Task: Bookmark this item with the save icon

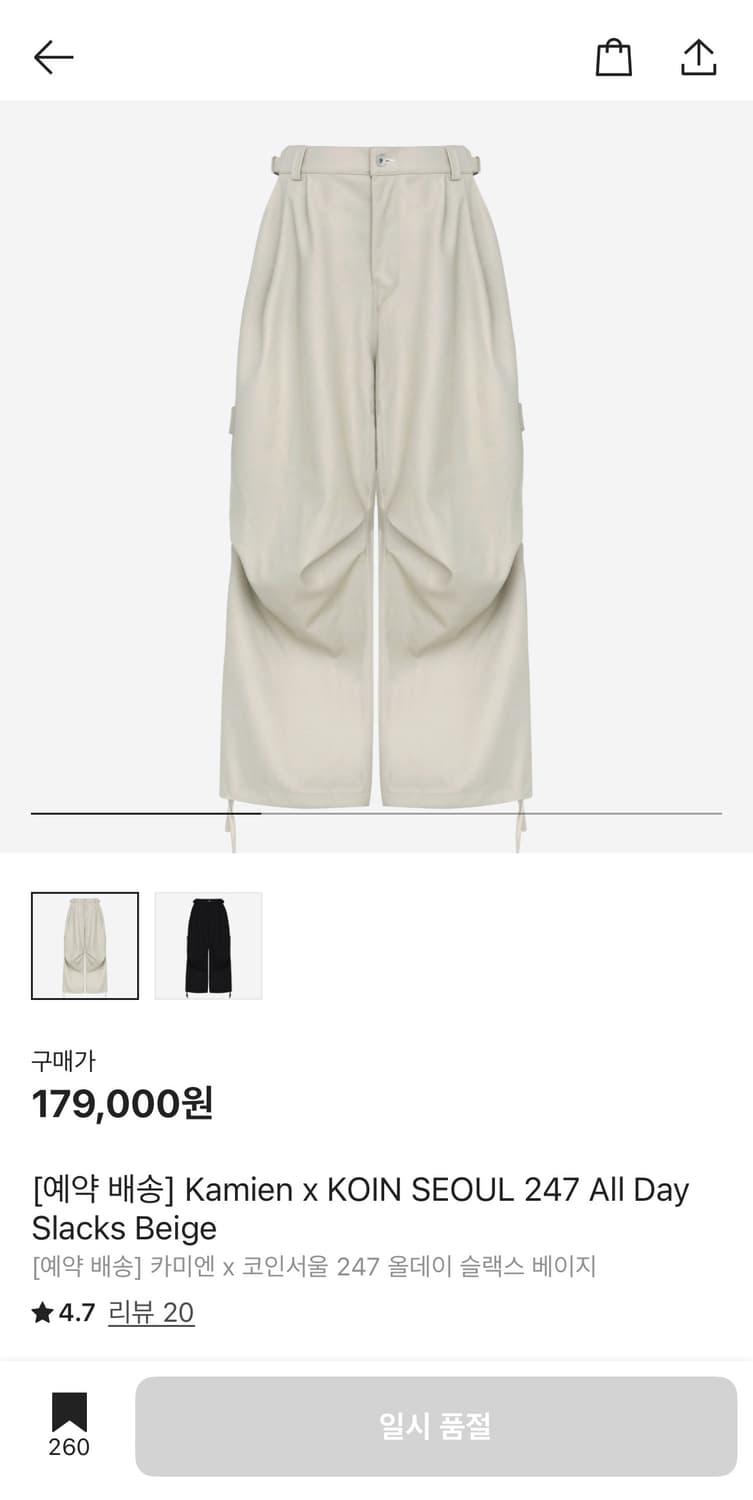Action: (x=69, y=1412)
